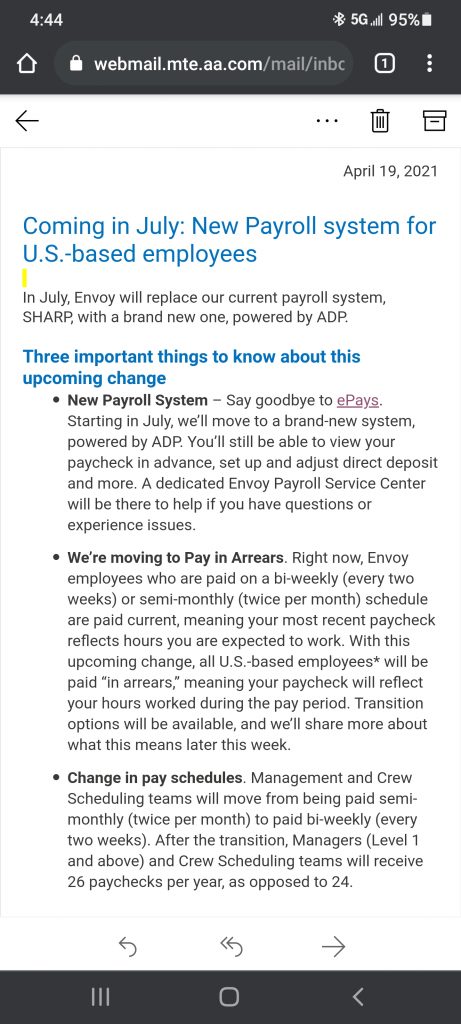Go back to the inbox with the arrow

pos(27,121)
